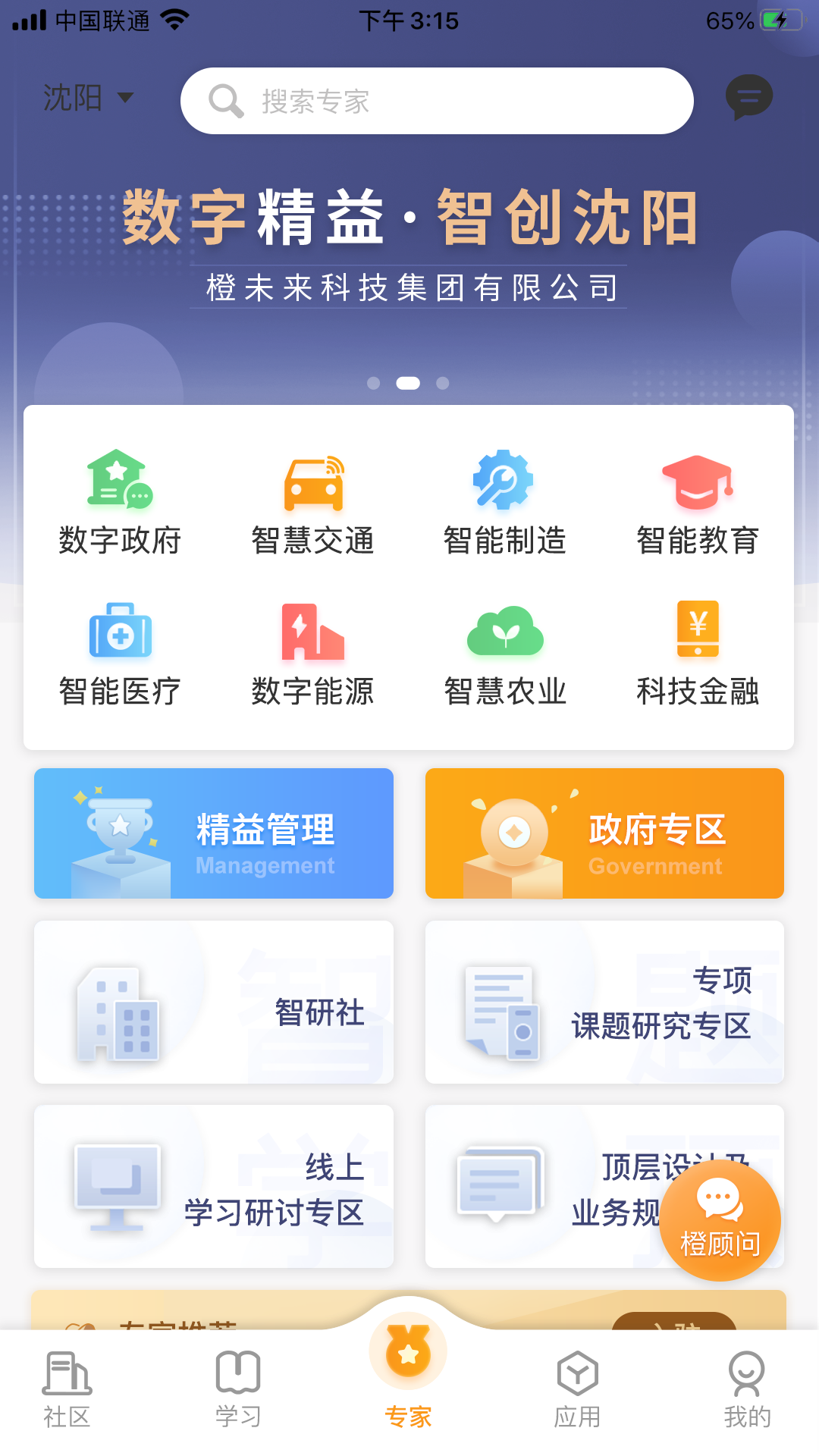Open the 精益管理 Management card
Image resolution: width=819 pixels, height=1456 pixels.
214,833
